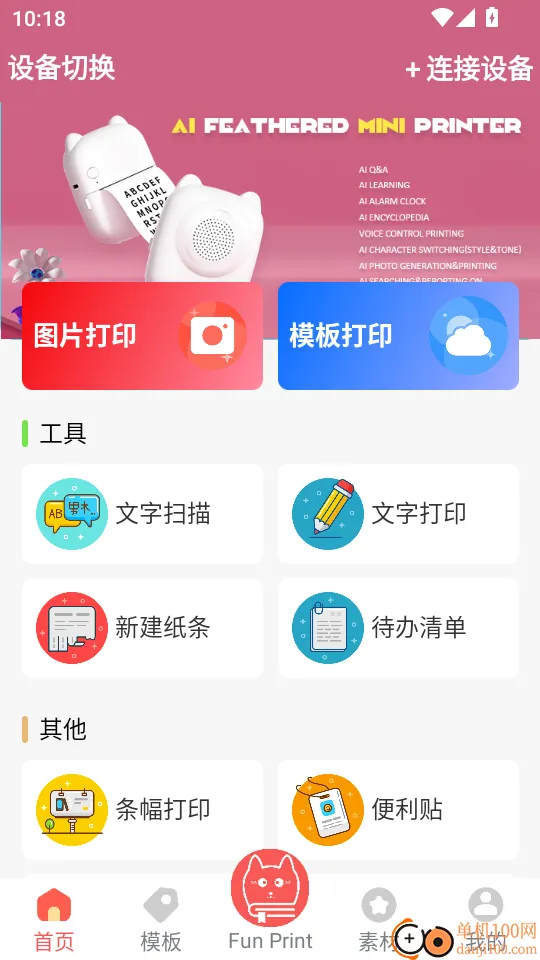Open the 便利贴 sticky notes tool
The image size is (540, 960).
(398, 809)
